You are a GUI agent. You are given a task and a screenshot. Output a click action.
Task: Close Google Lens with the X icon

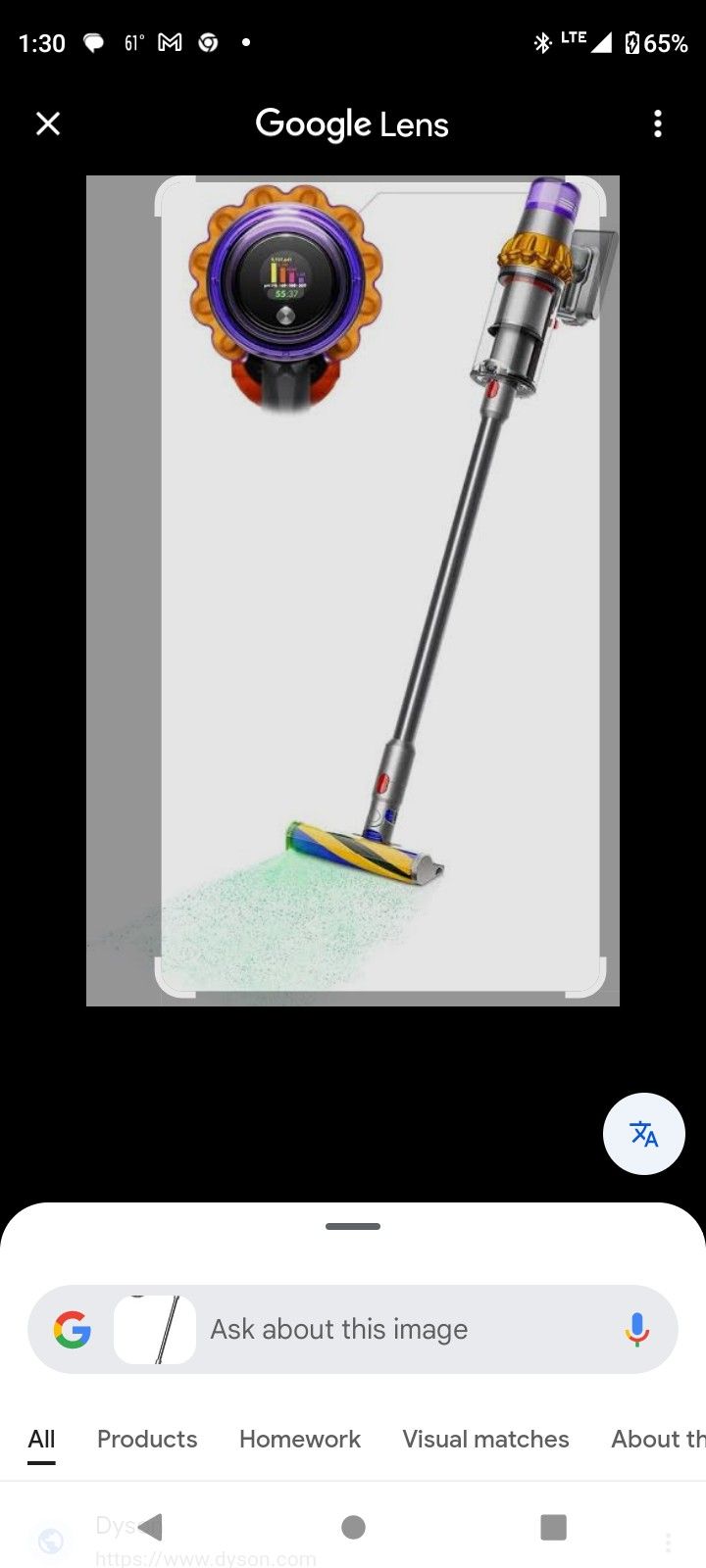tap(47, 123)
